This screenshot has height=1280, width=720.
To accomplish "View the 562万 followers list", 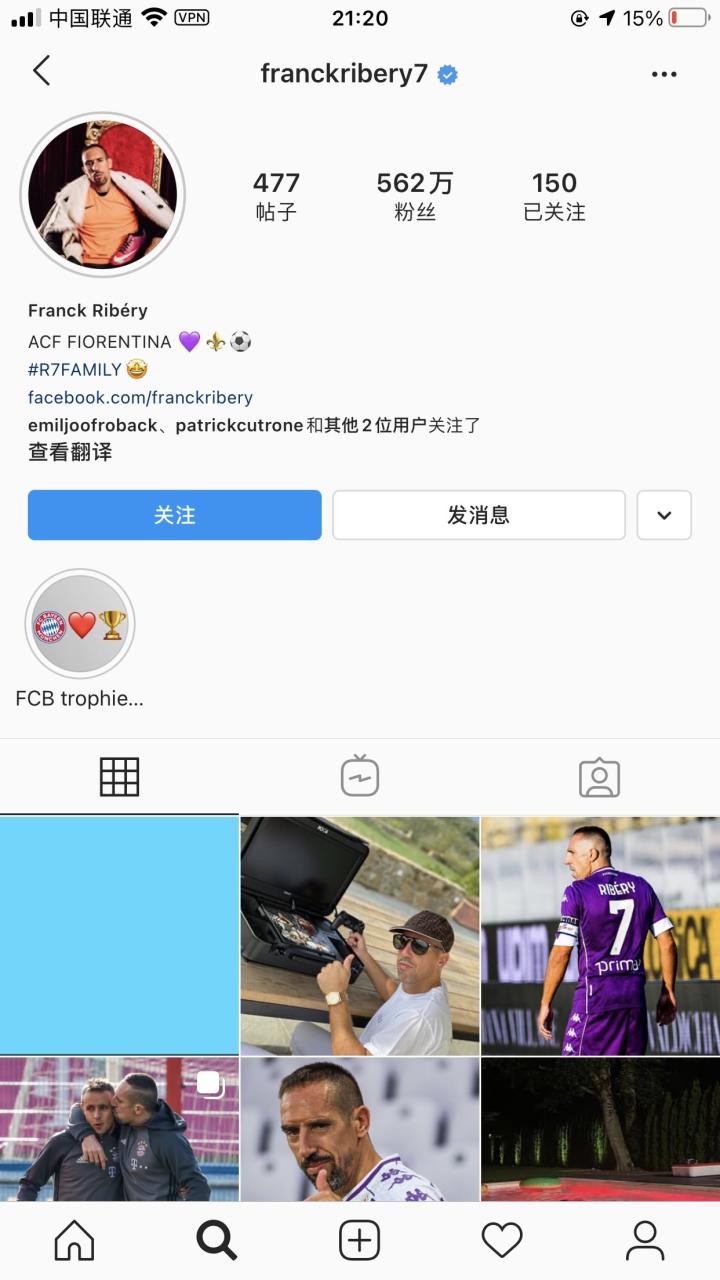I will click(x=415, y=195).
